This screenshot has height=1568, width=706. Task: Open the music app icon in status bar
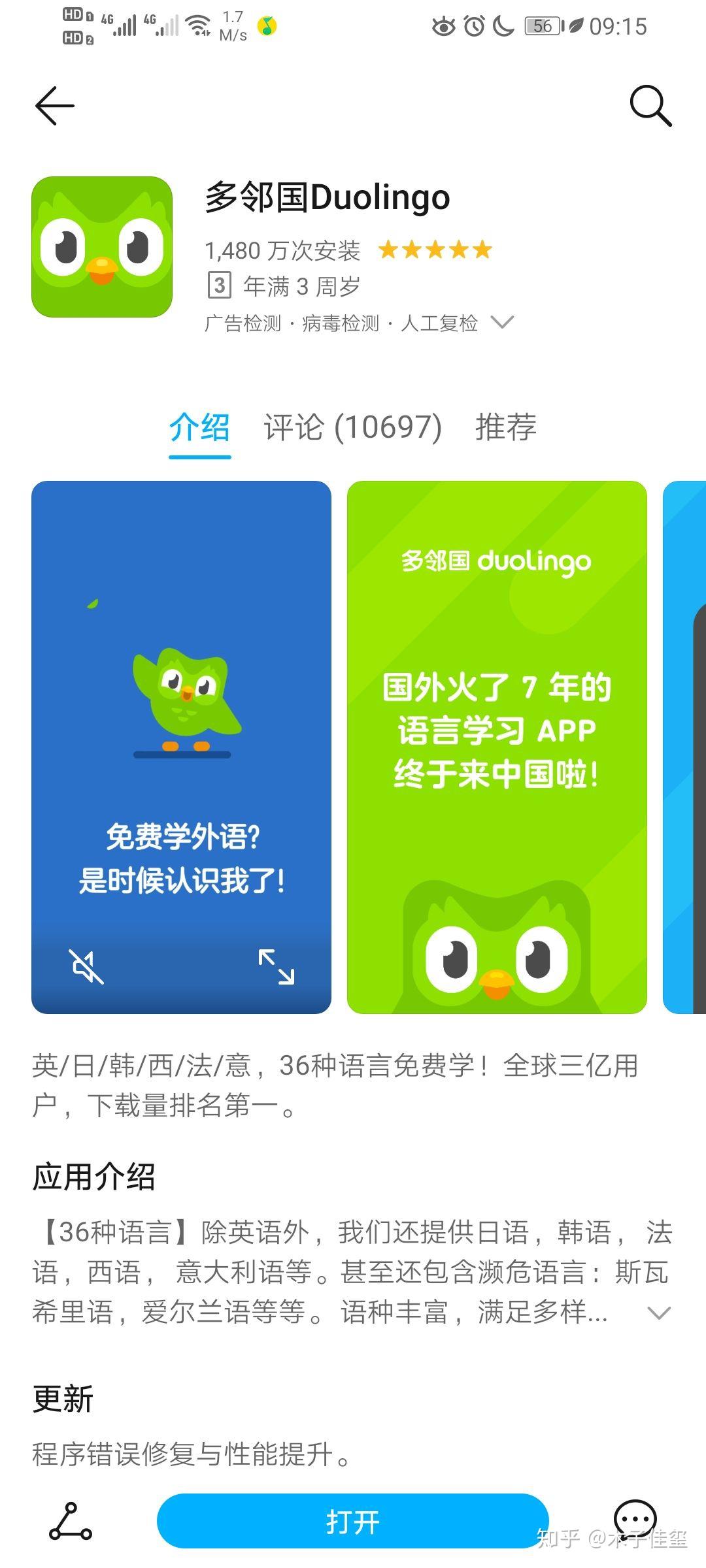(267, 25)
